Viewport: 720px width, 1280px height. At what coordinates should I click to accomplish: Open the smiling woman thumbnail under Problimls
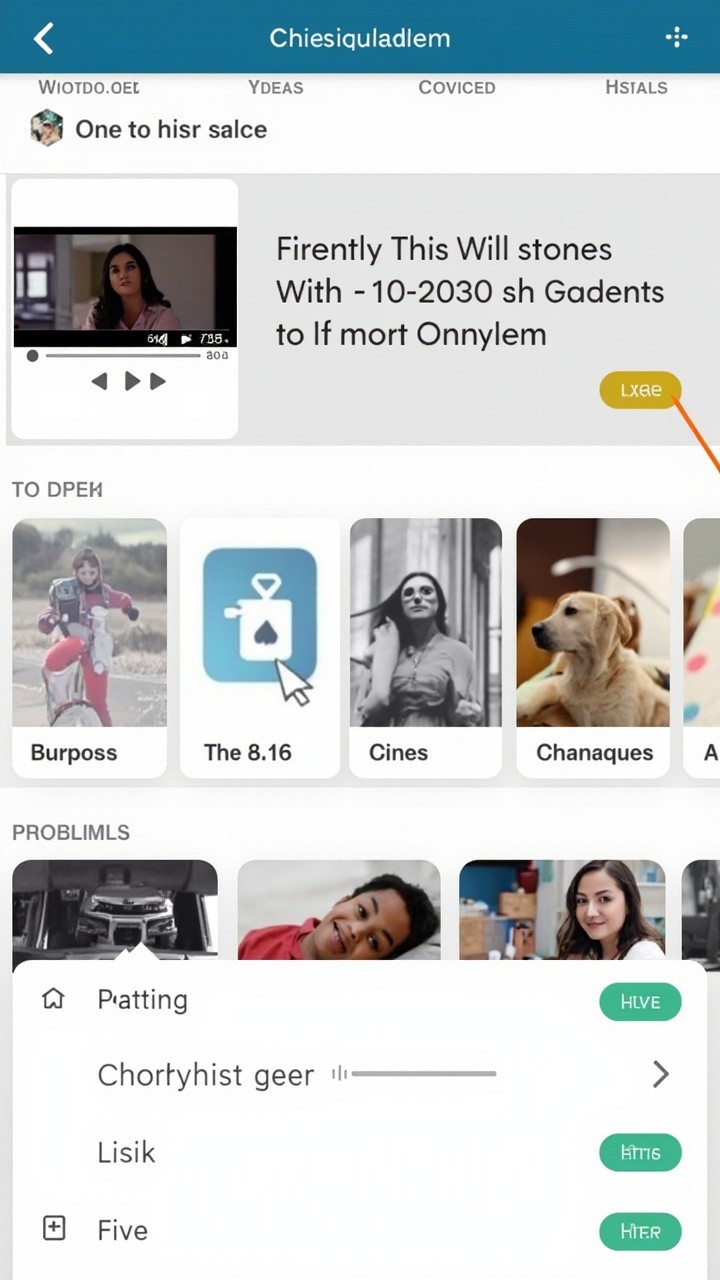point(562,910)
